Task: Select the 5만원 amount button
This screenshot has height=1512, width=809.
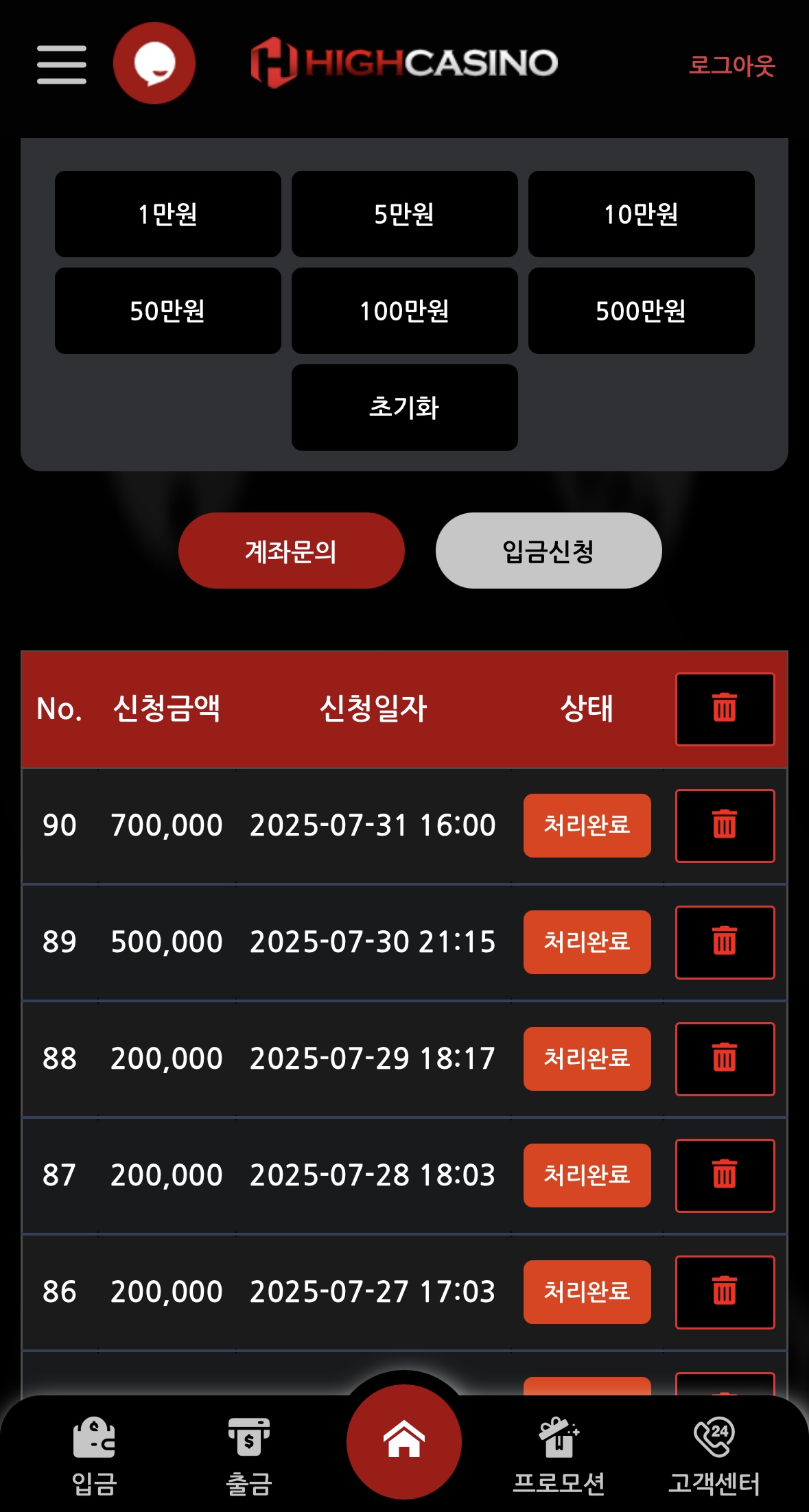Action: (x=404, y=214)
